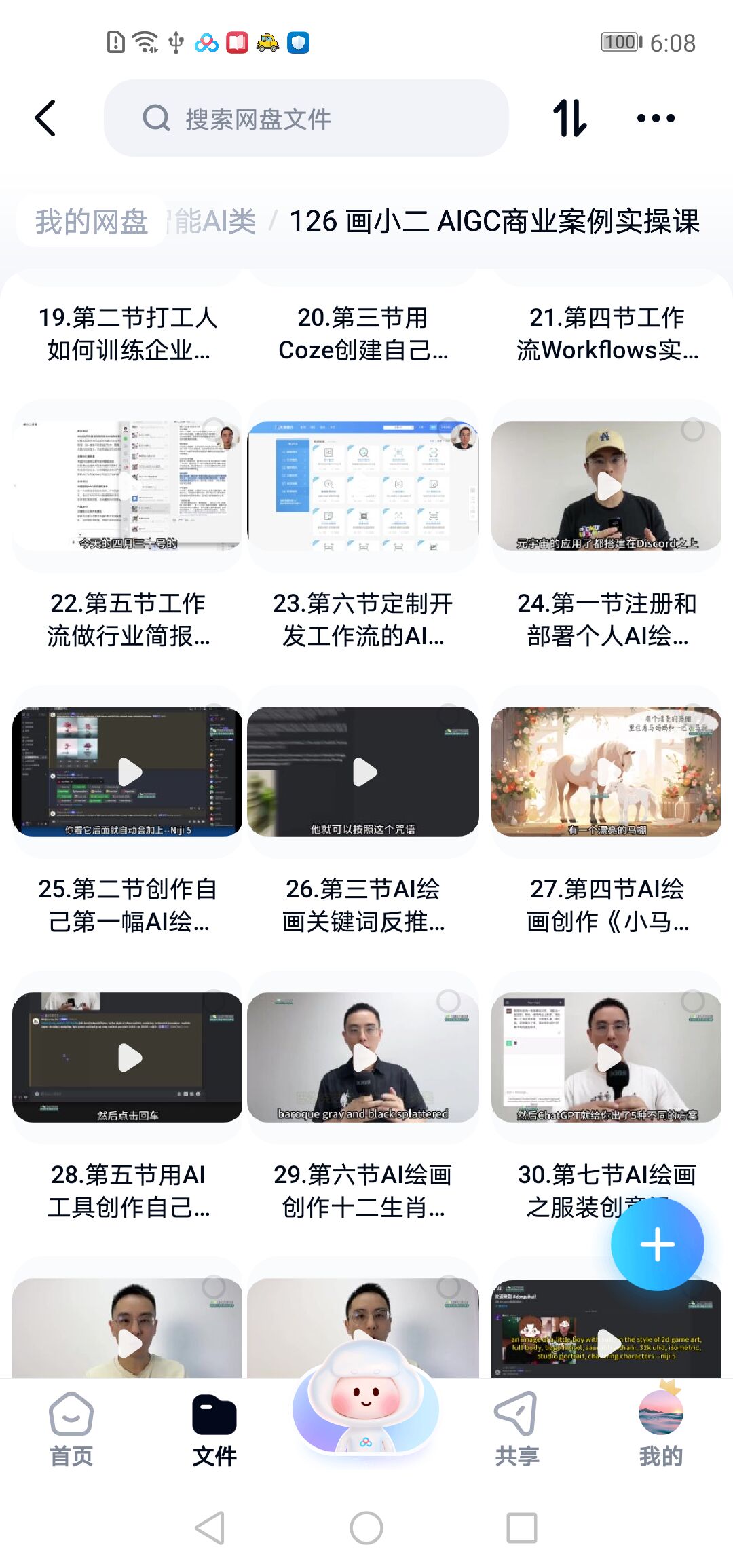Open video 22.第五节工作流做行业简报

tap(128, 485)
